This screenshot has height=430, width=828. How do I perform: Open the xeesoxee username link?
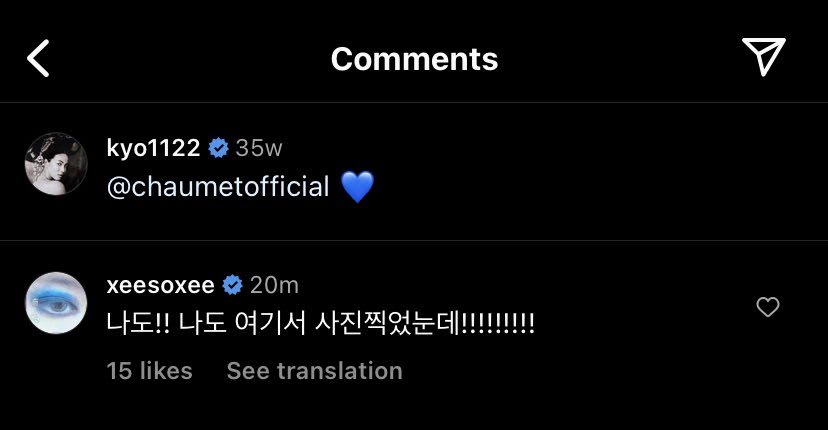click(160, 286)
